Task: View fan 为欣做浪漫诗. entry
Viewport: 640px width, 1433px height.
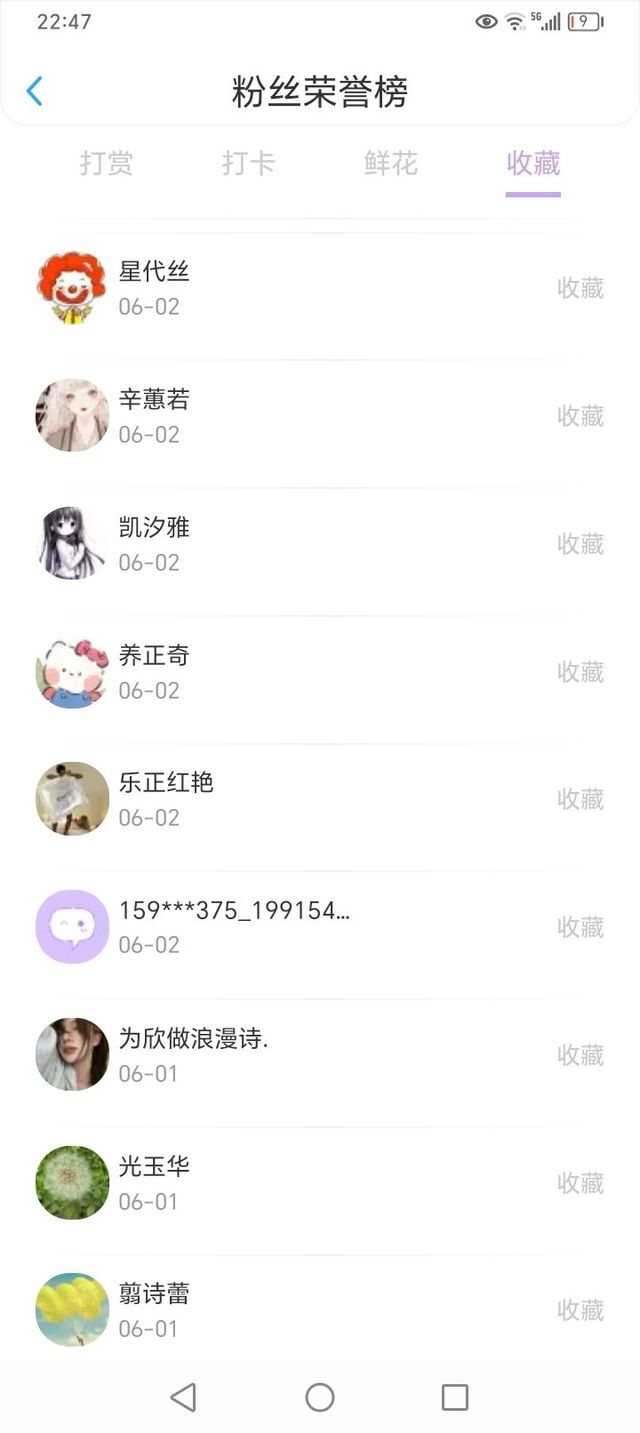Action: pyautogui.click(x=320, y=1055)
